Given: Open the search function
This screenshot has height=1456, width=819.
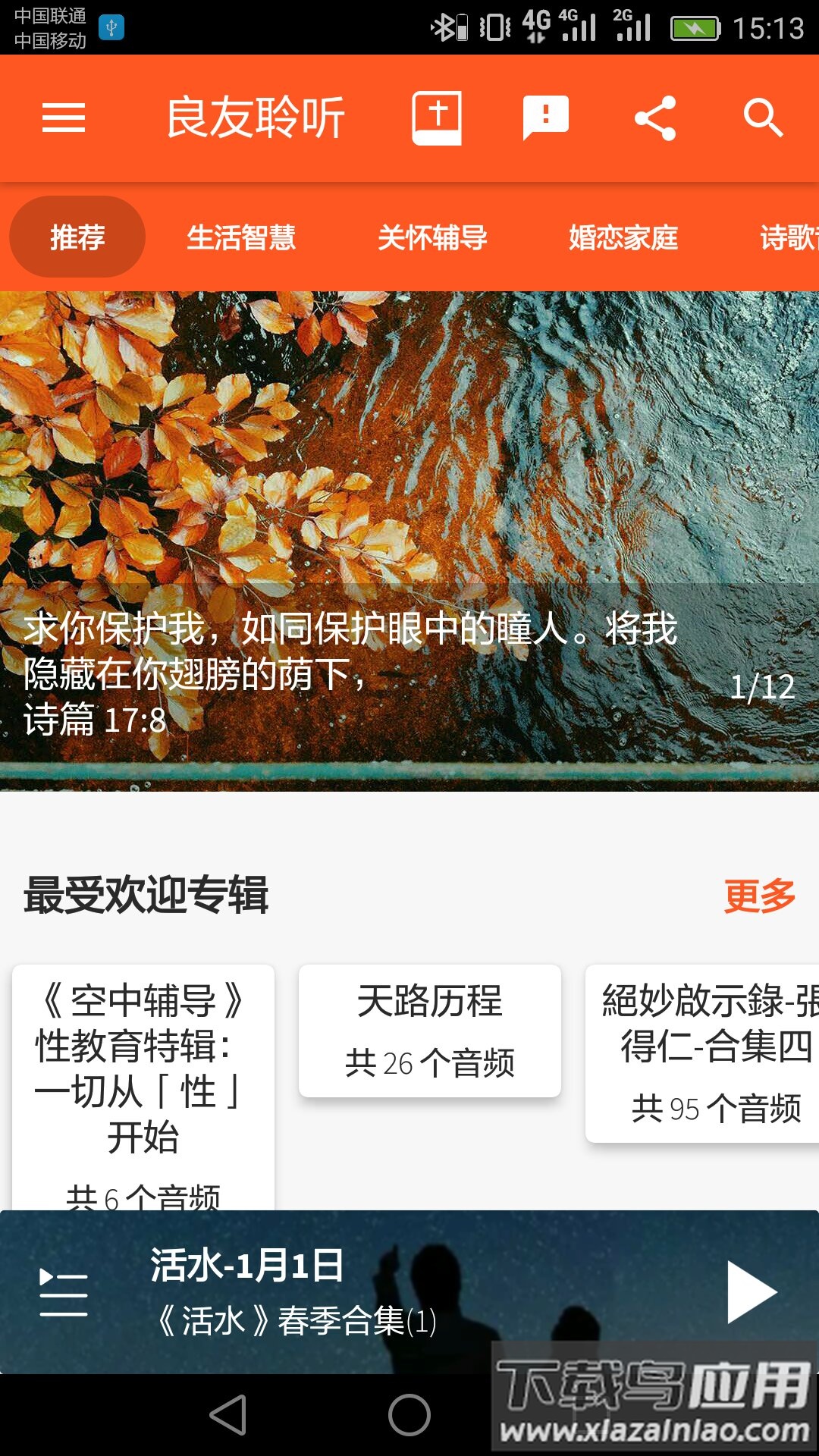Looking at the screenshot, I should tap(762, 118).
